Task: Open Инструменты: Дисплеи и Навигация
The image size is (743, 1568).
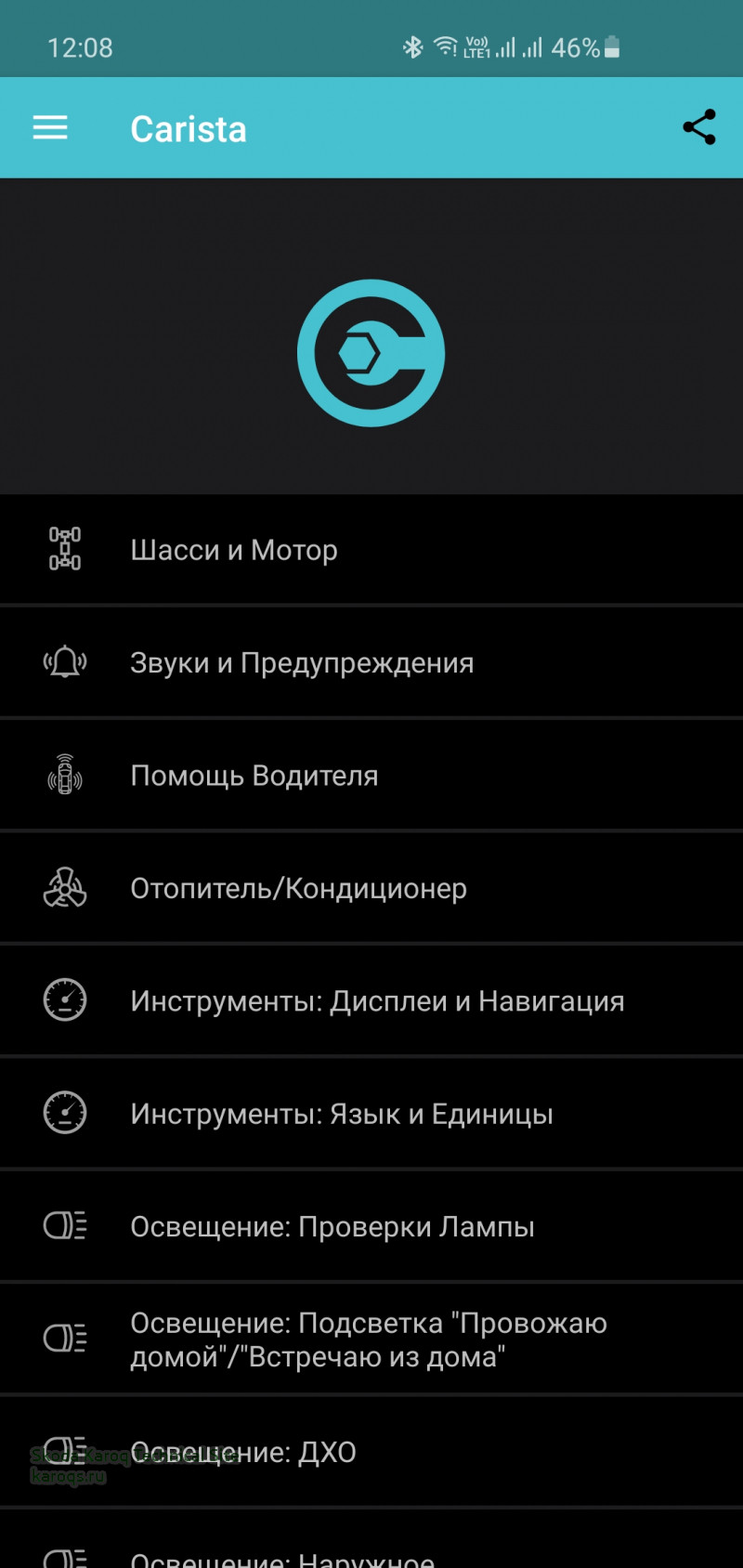Action: [371, 1001]
